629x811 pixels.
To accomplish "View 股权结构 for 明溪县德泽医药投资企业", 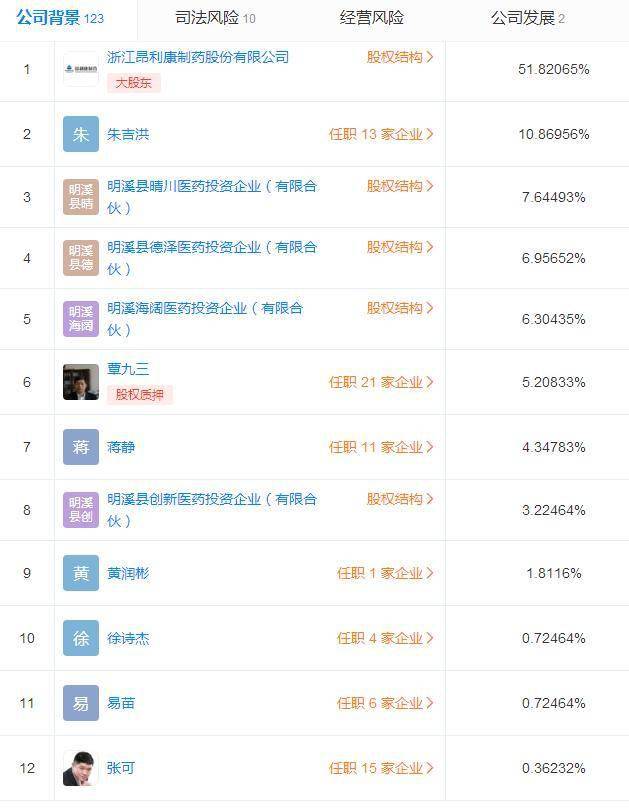I will pyautogui.click(x=400, y=247).
